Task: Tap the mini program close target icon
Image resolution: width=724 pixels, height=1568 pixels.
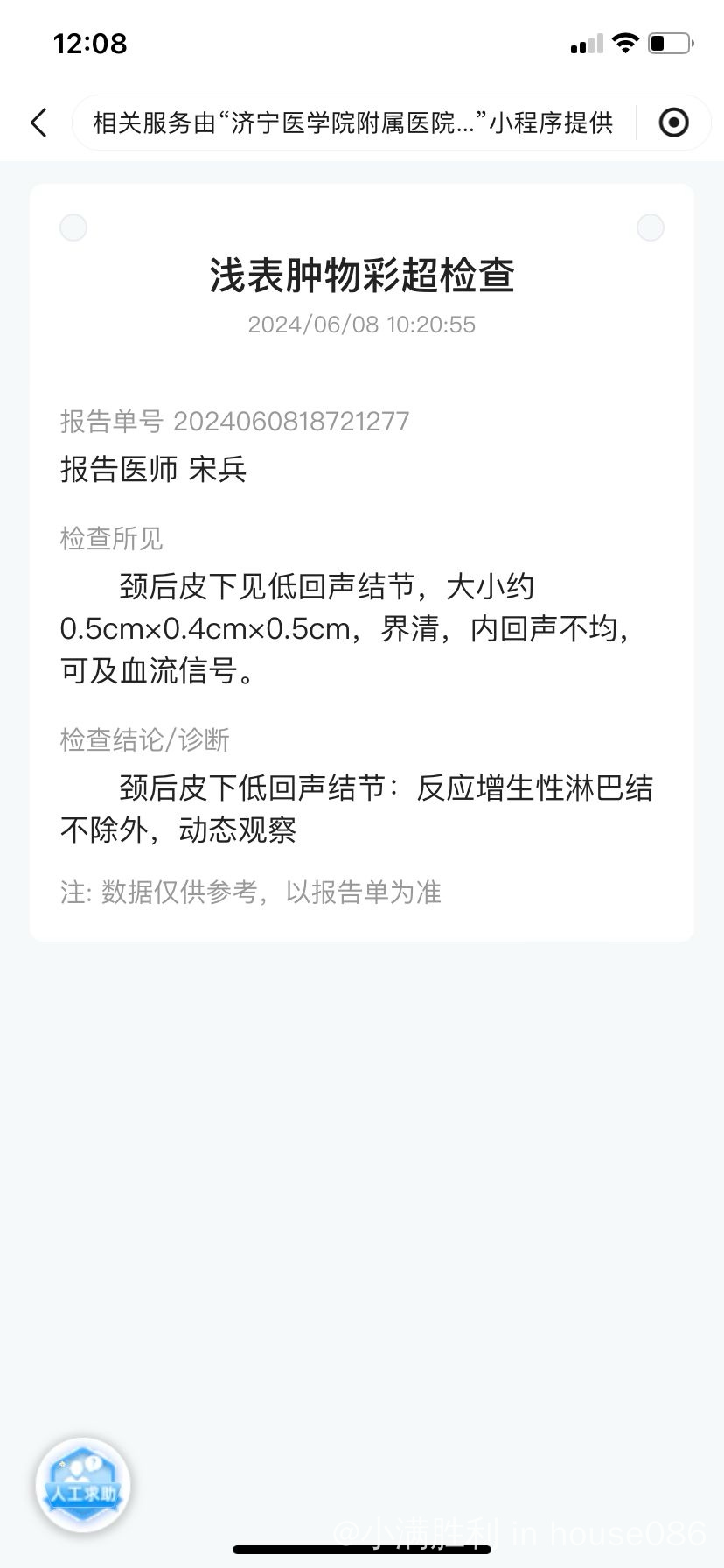Action: pyautogui.click(x=673, y=122)
